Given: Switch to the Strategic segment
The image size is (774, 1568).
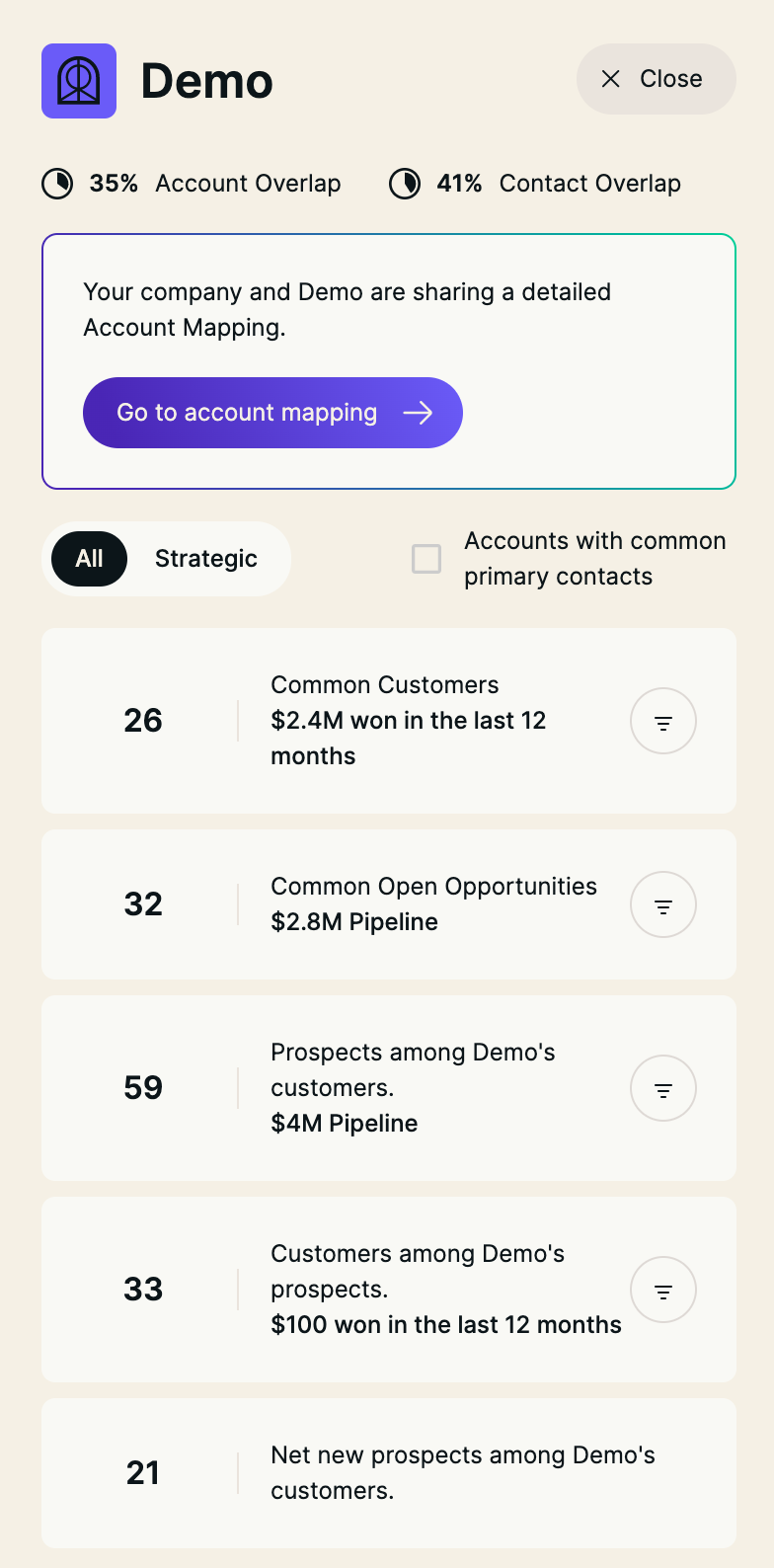Looking at the screenshot, I should (x=206, y=559).
